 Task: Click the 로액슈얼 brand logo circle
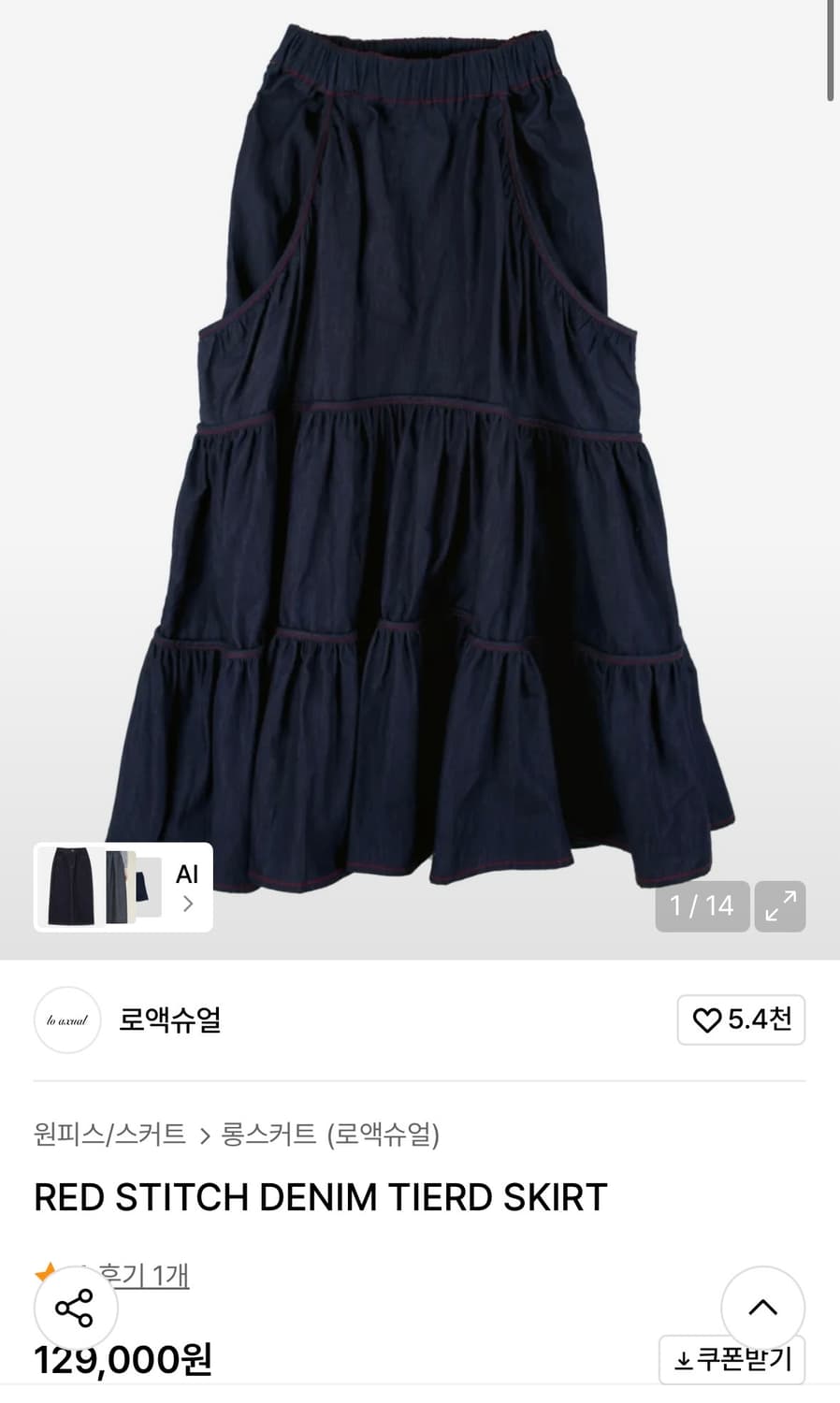[66, 1020]
